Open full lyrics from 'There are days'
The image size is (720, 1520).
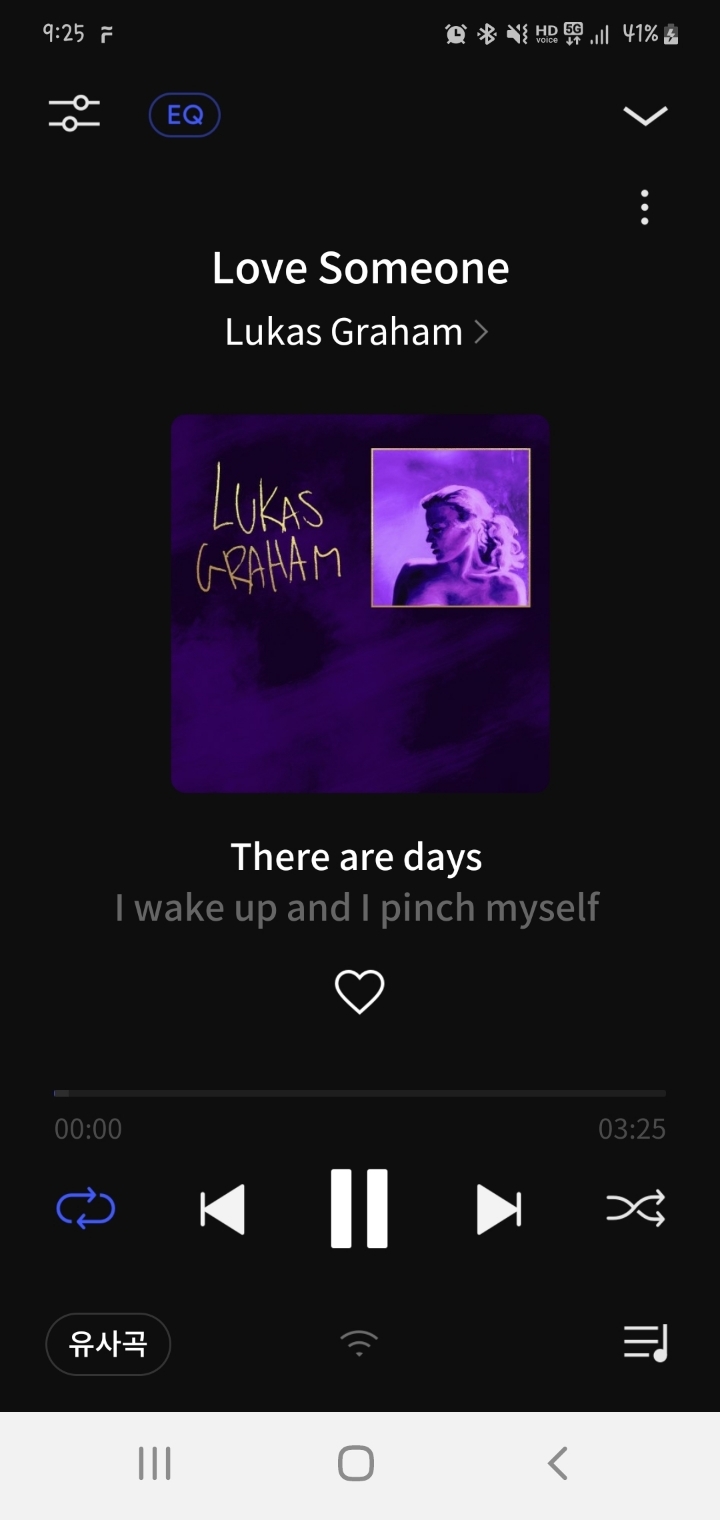(x=357, y=857)
